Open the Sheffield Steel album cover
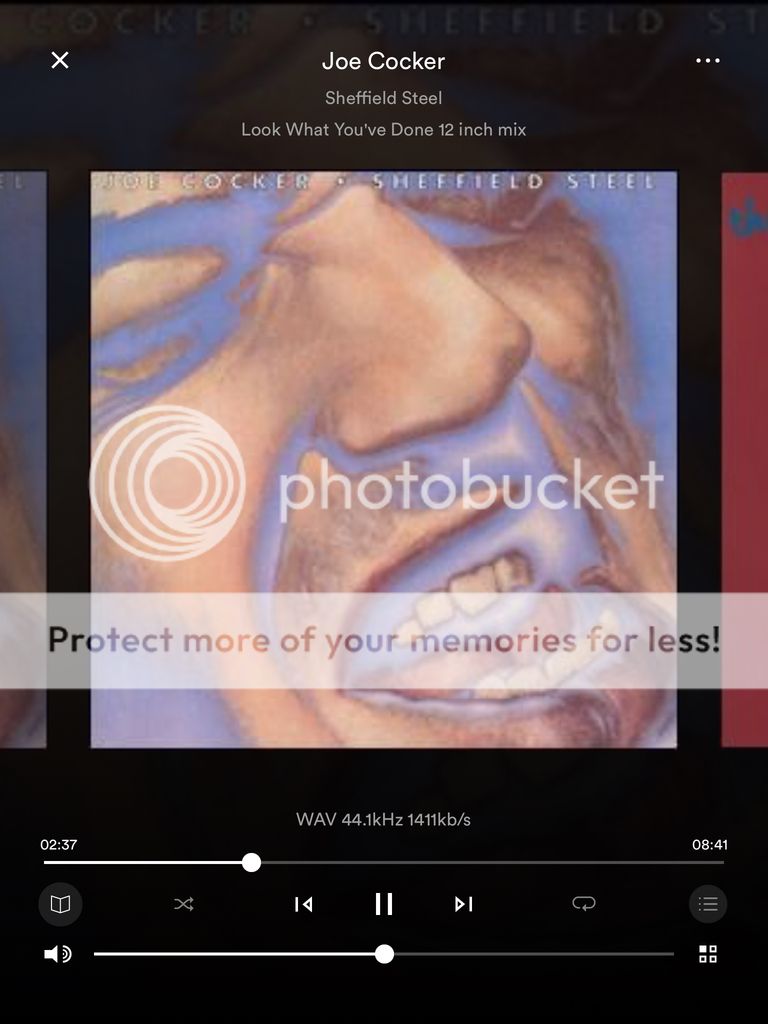768x1024 pixels. 384,460
